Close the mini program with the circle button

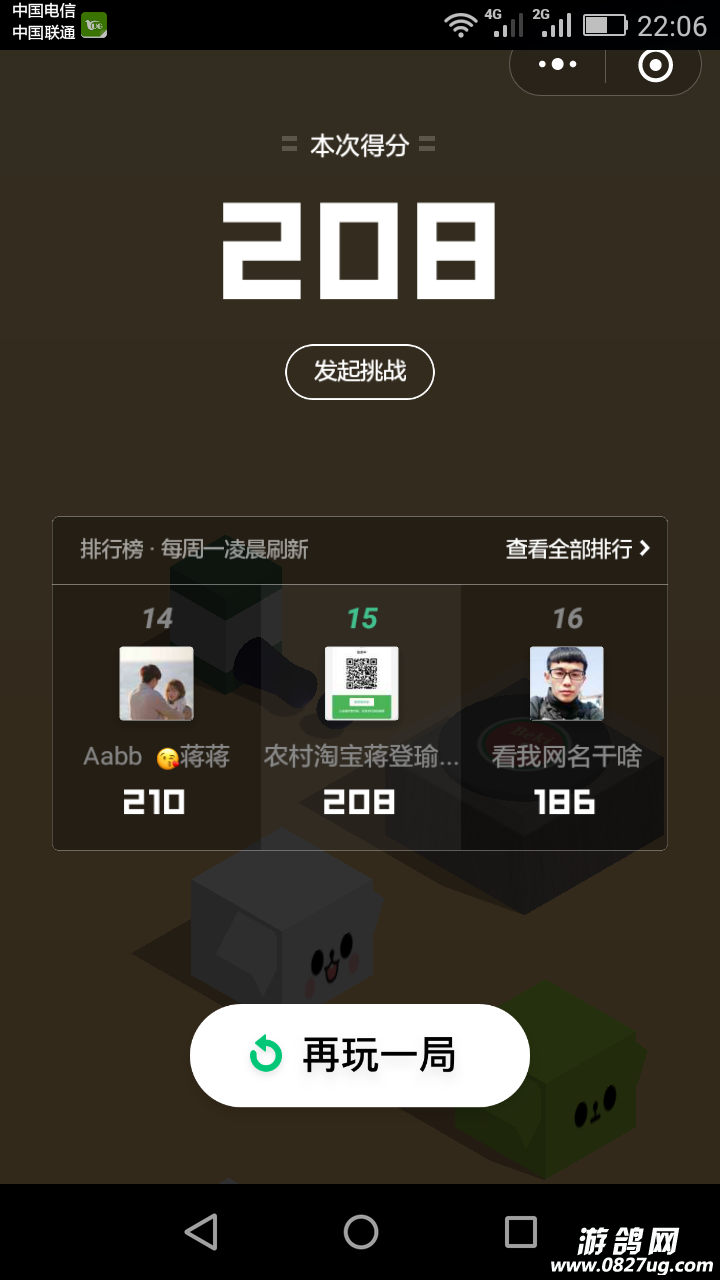[x=655, y=65]
